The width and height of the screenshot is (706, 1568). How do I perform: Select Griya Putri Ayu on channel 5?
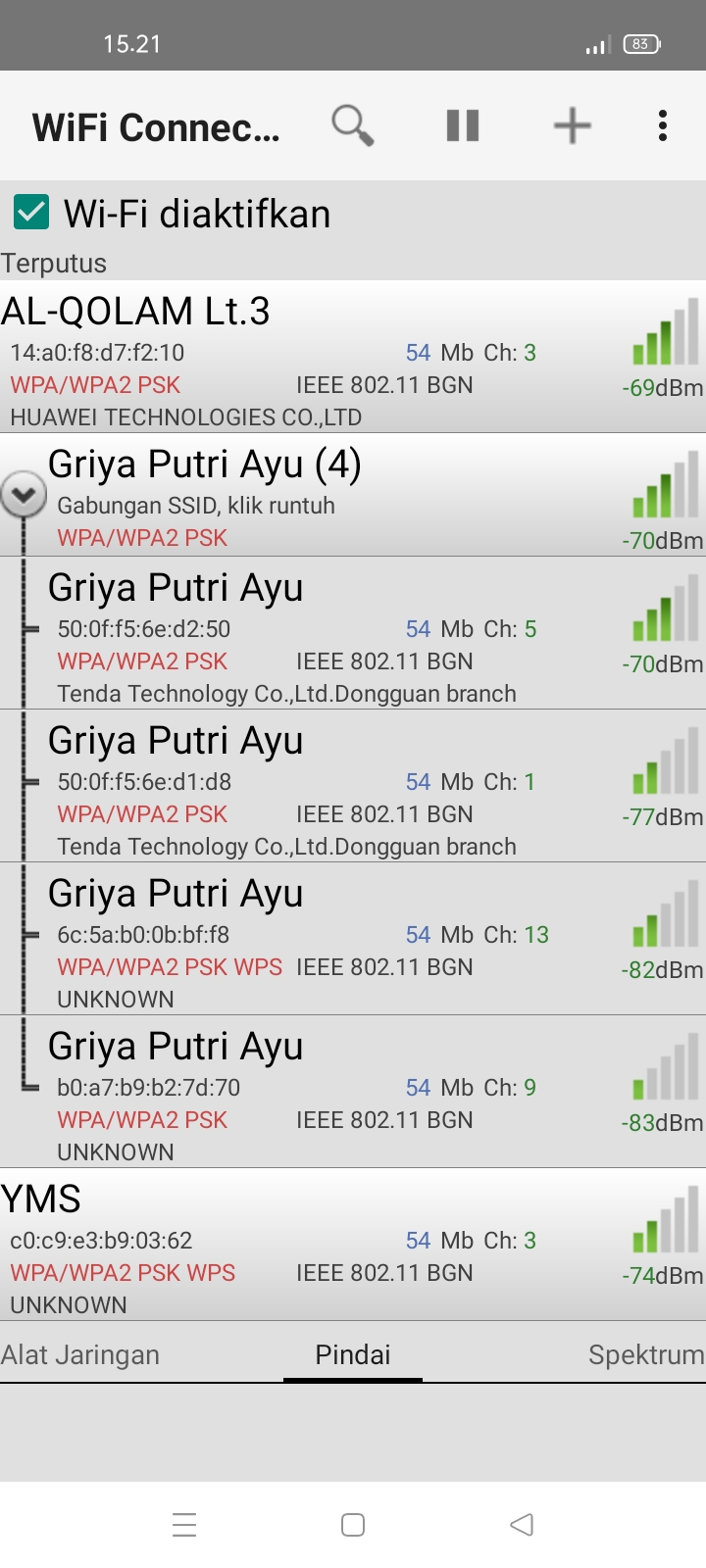click(x=353, y=634)
